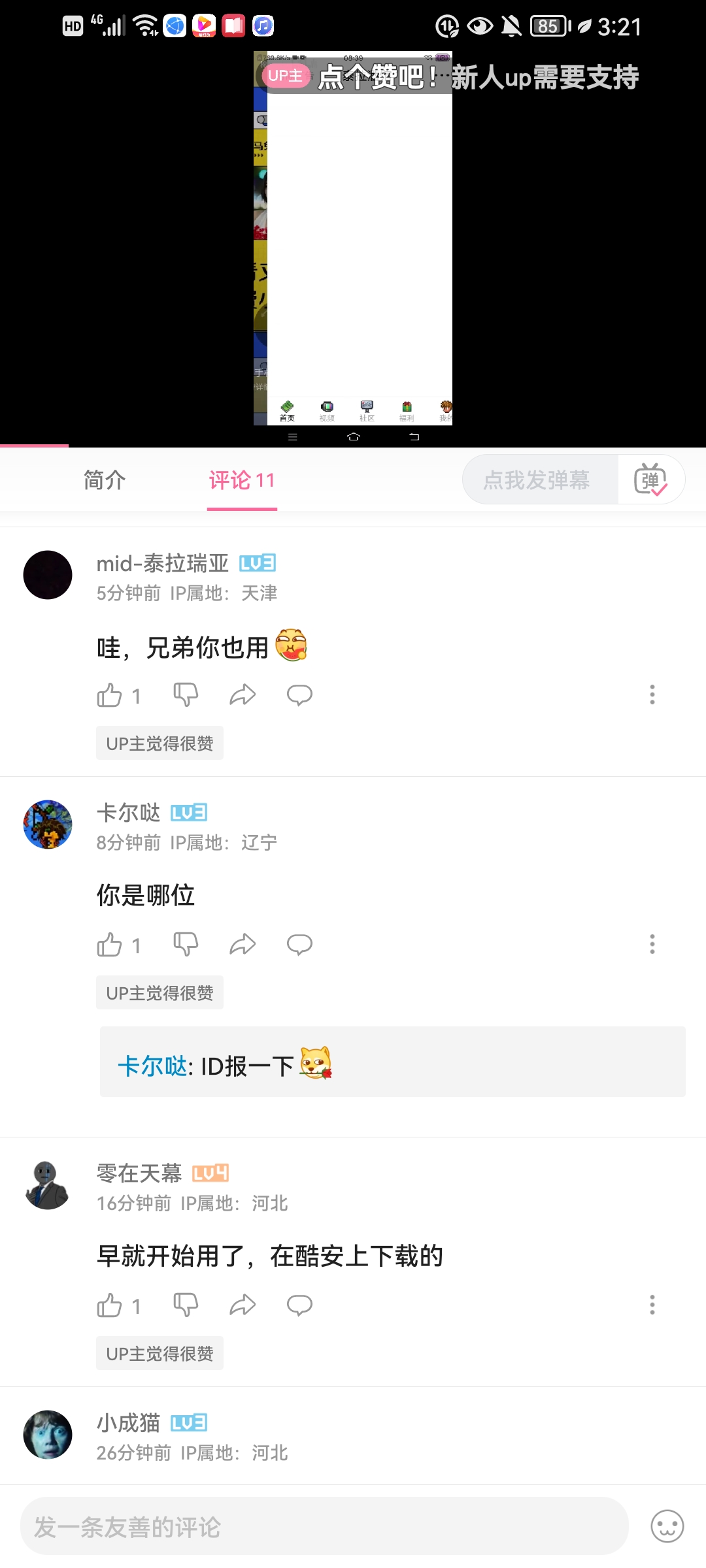Viewport: 706px width, 1568px height.
Task: Open the 点我发弹幕 danmaku input
Action: coord(537,480)
